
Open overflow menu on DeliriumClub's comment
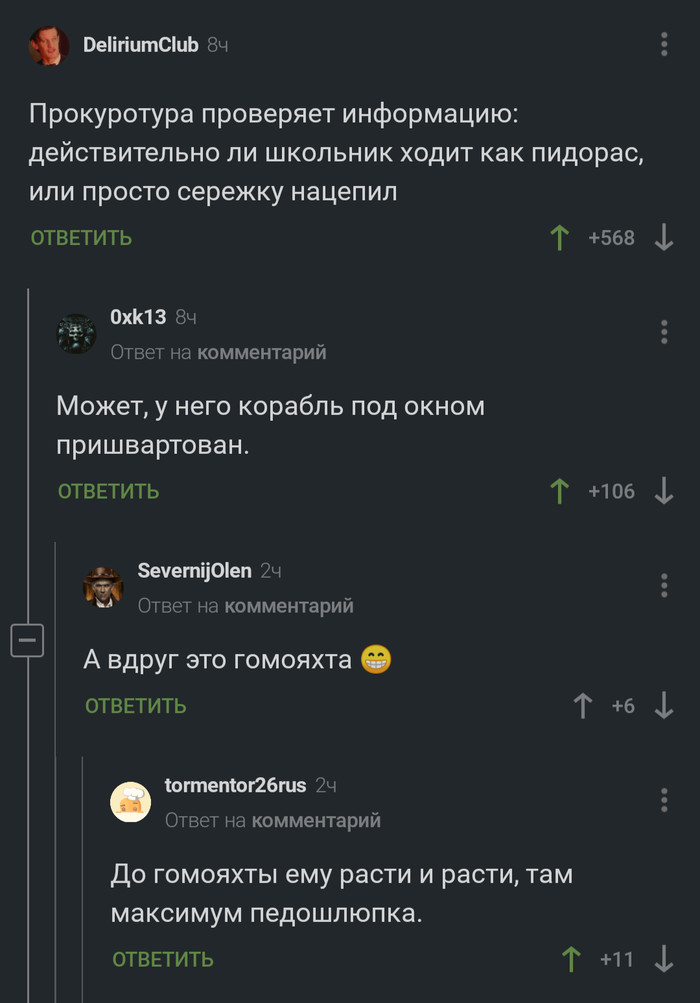point(665,45)
